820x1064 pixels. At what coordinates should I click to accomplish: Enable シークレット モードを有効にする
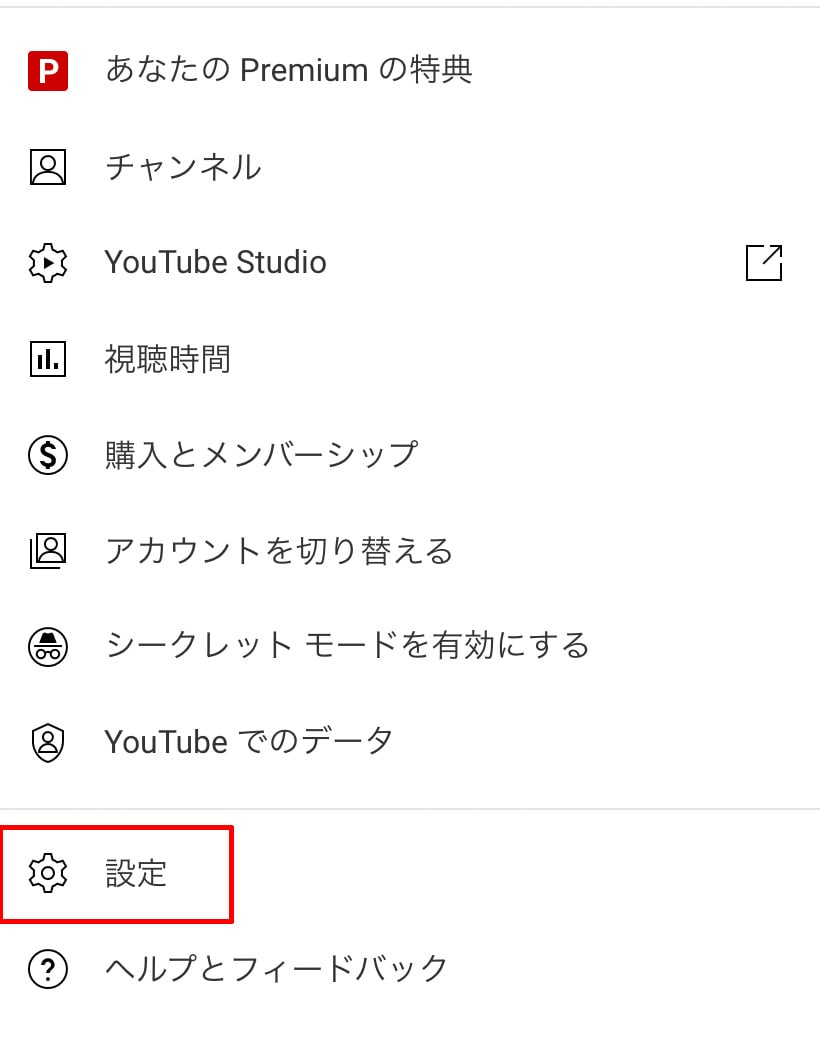(x=346, y=646)
